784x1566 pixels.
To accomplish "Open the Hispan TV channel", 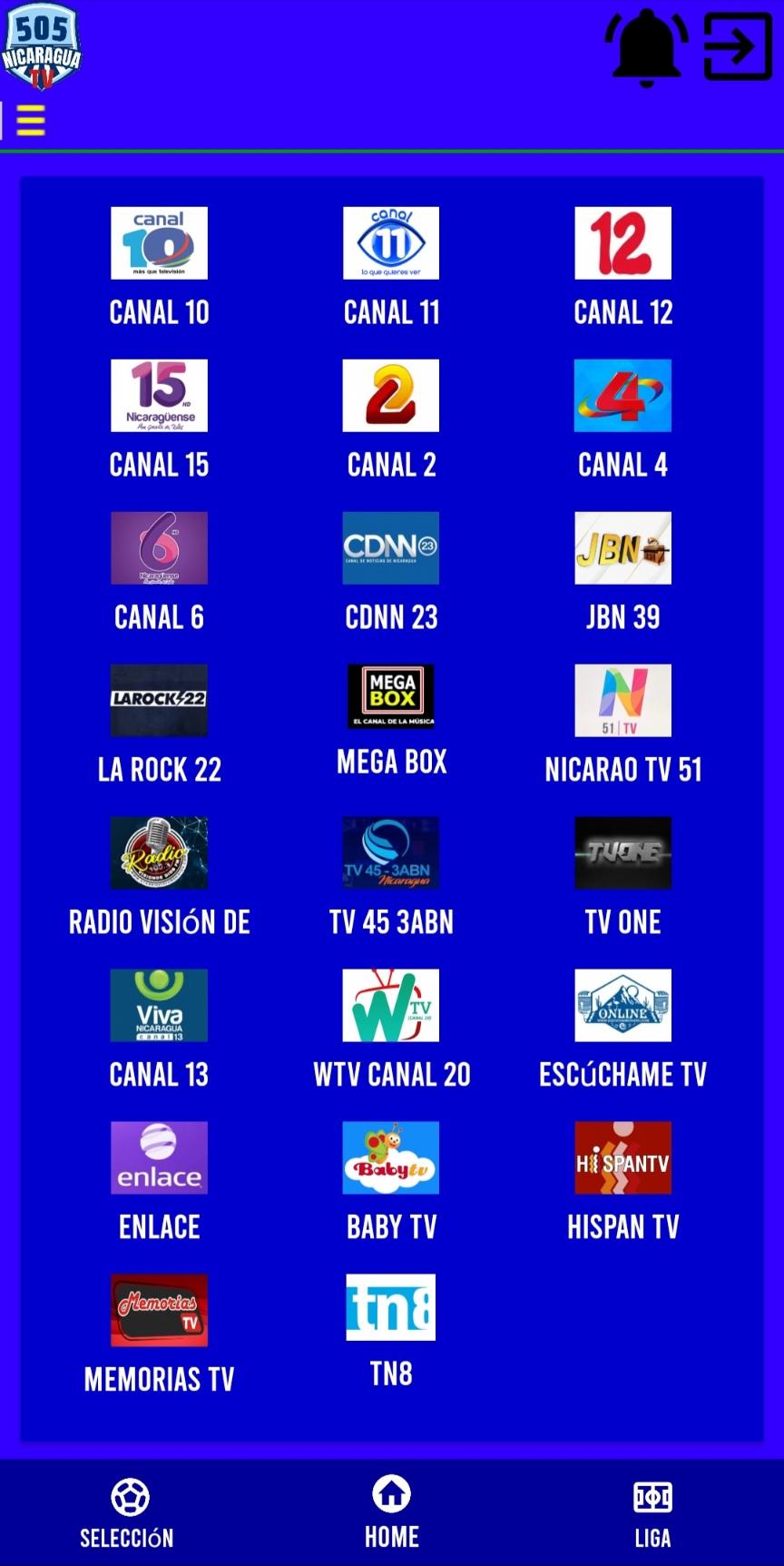I will [x=623, y=1157].
